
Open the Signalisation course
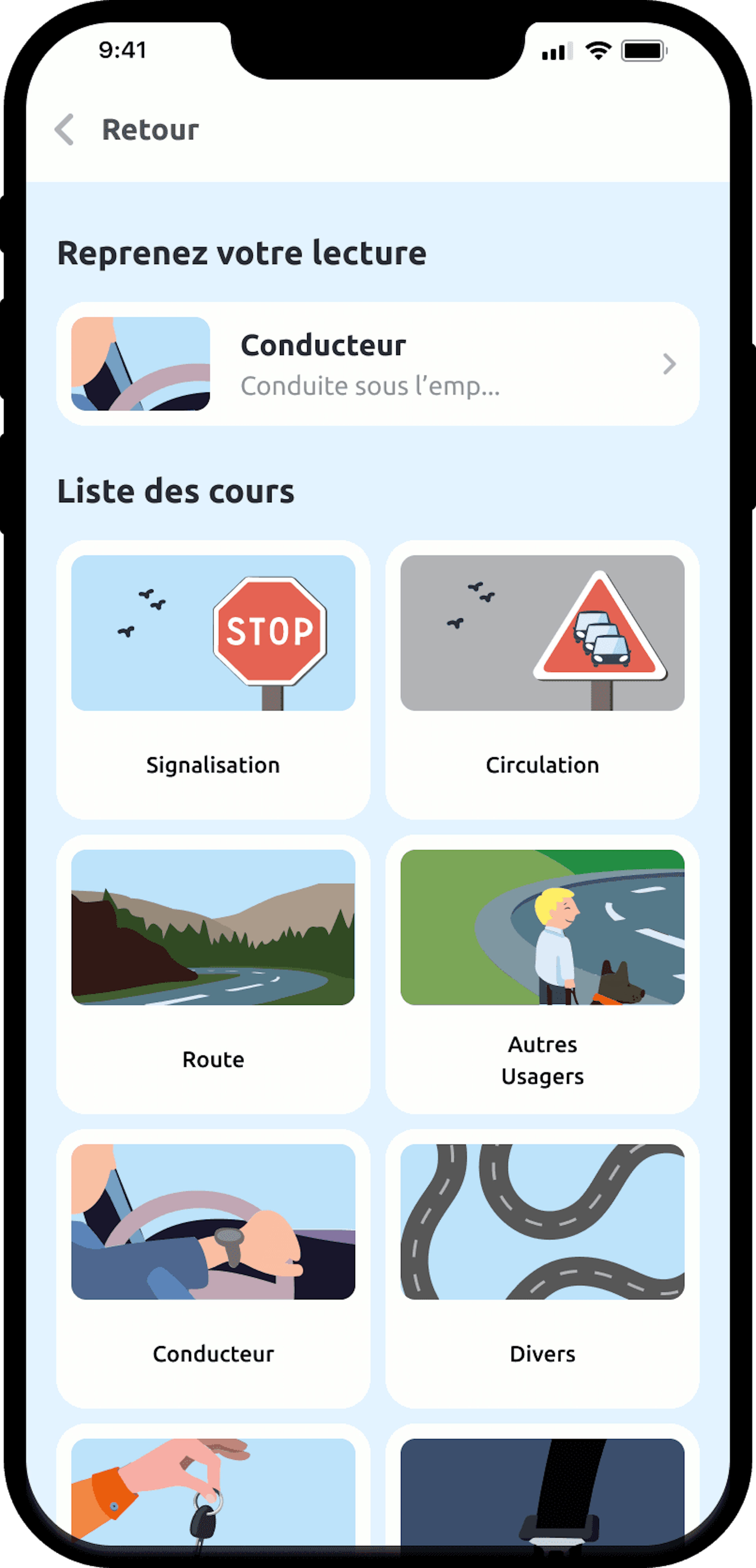pyautogui.click(x=213, y=679)
